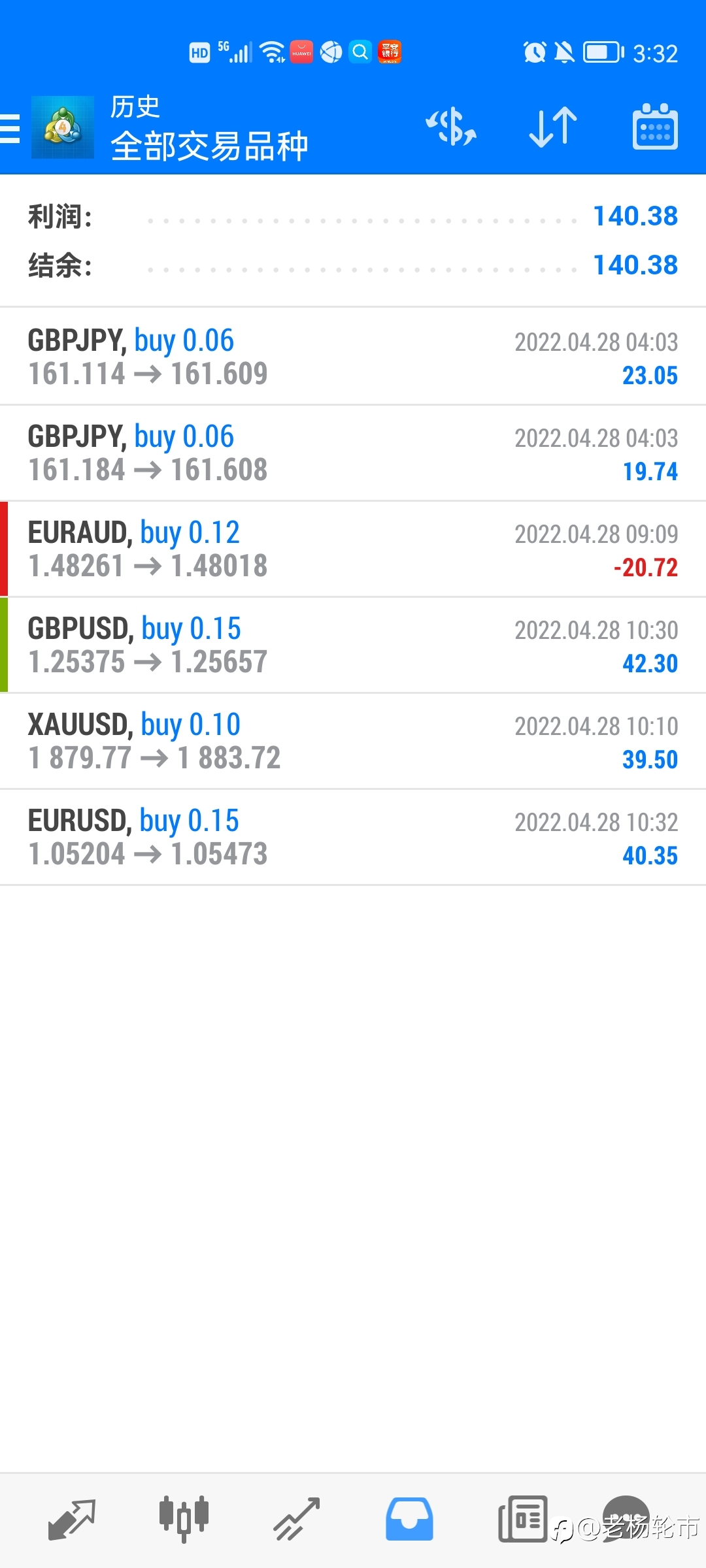Open the EURAUD buy 0.12 trade
706x1568 pixels.
[x=353, y=549]
